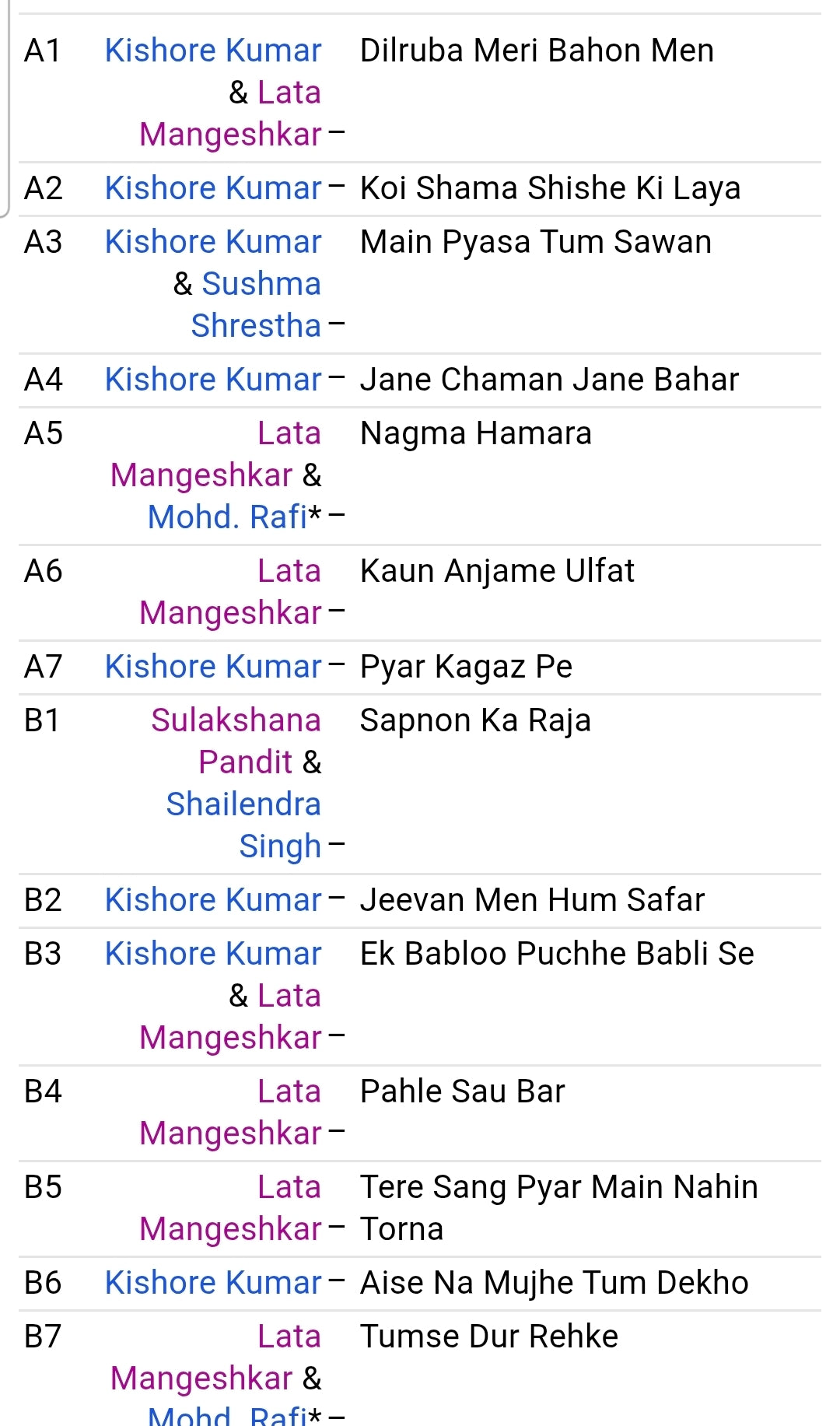Open Kishore Kumar link in track A1

click(213, 51)
